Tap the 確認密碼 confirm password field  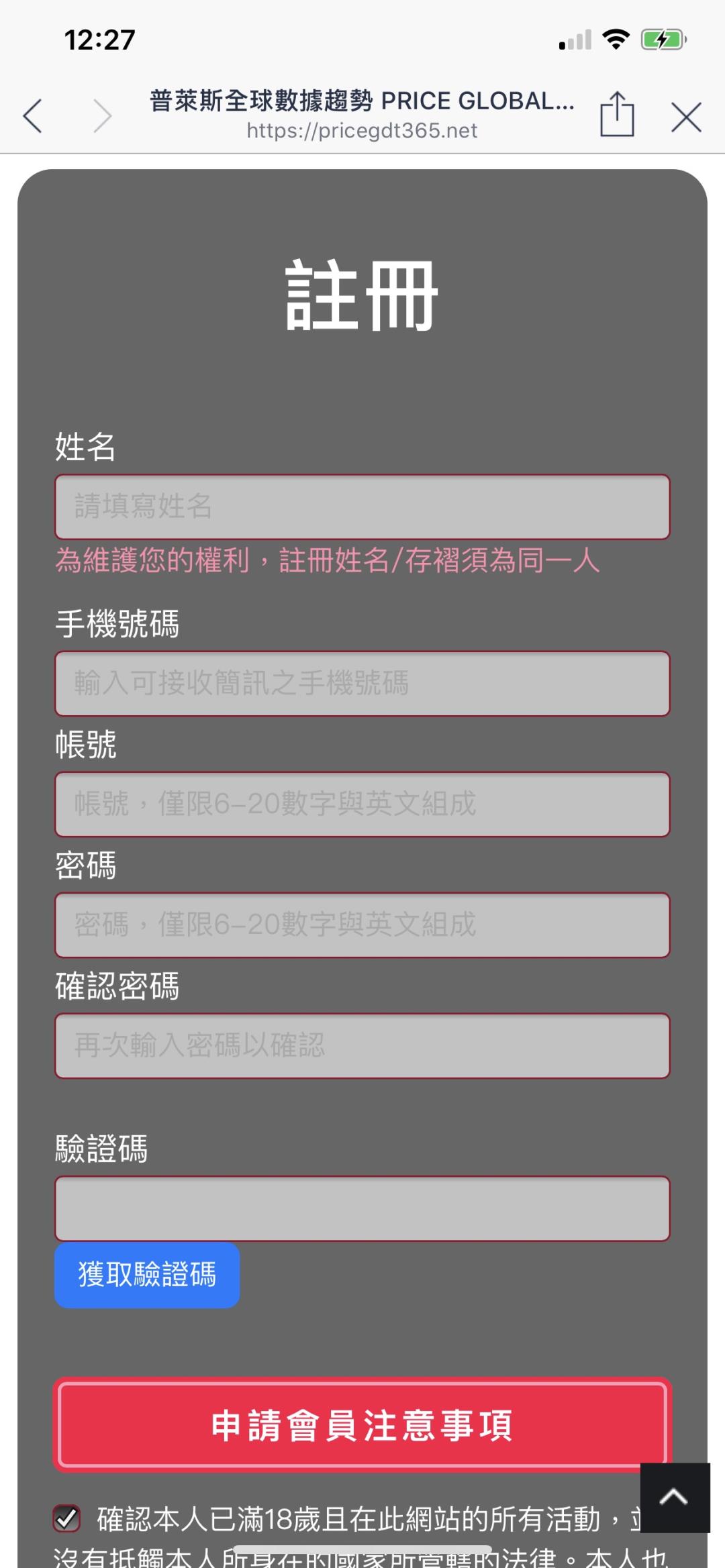click(362, 1045)
